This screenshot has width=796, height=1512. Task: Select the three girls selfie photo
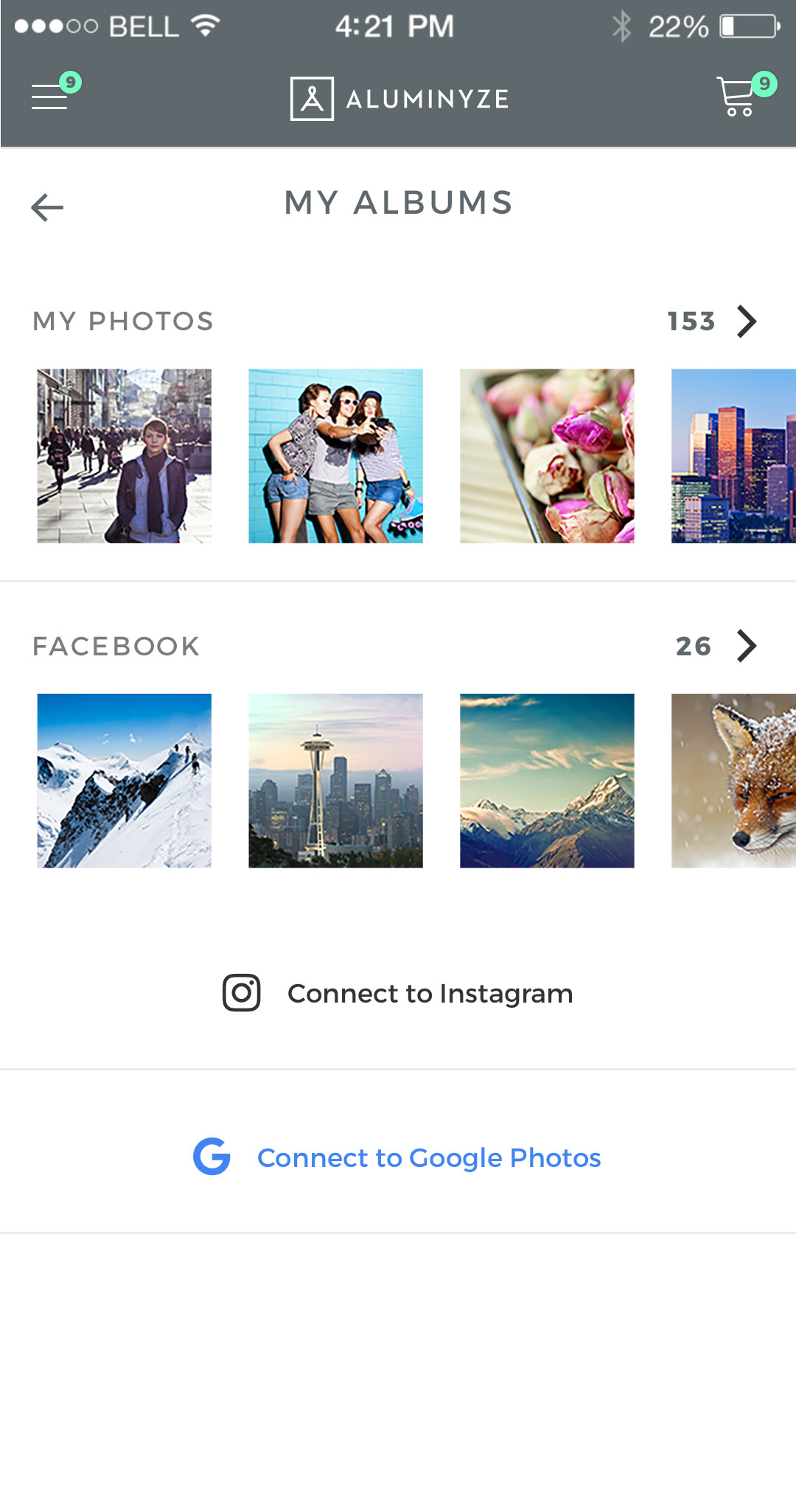pos(335,456)
